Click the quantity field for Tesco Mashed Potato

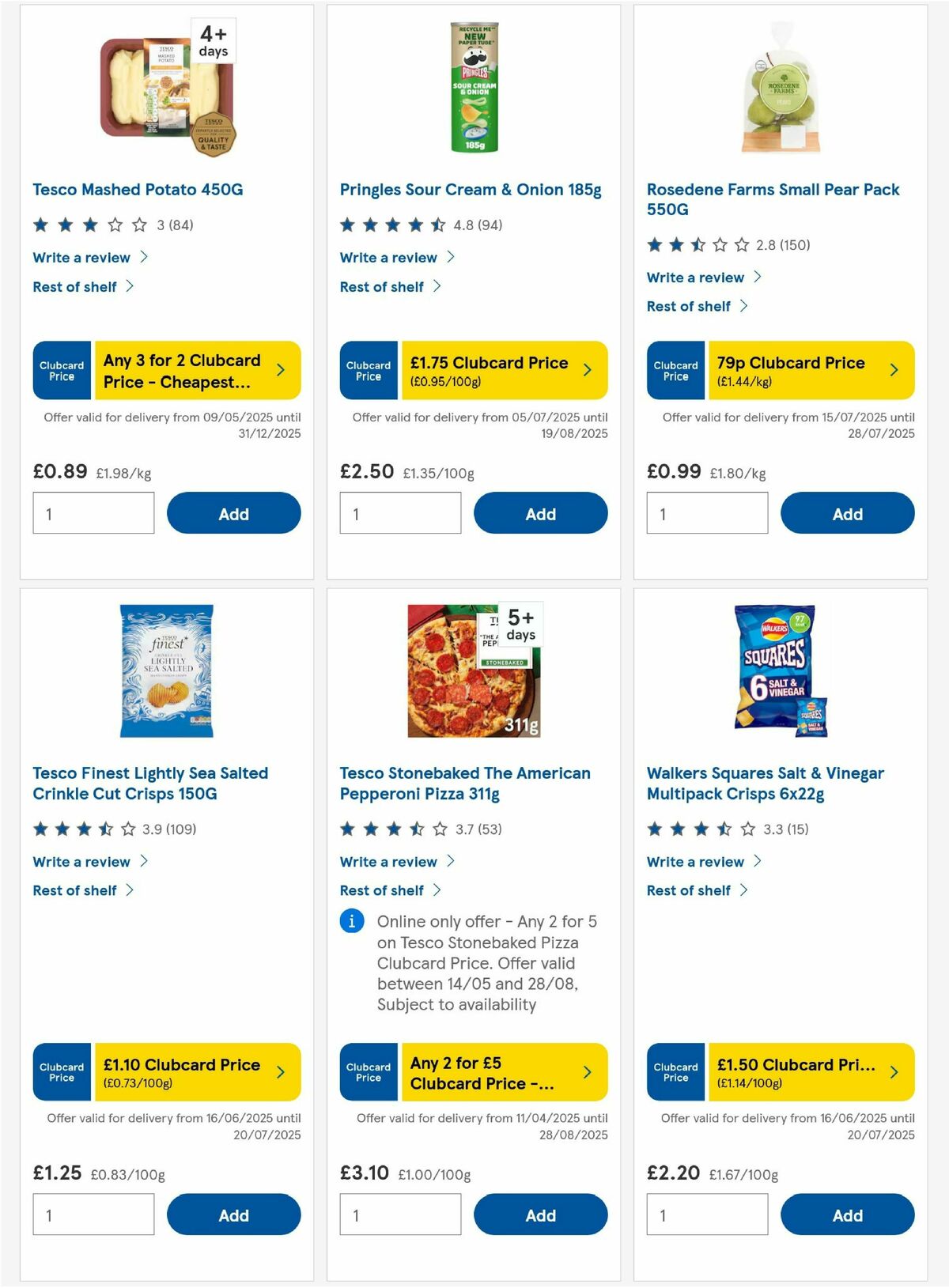[93, 512]
